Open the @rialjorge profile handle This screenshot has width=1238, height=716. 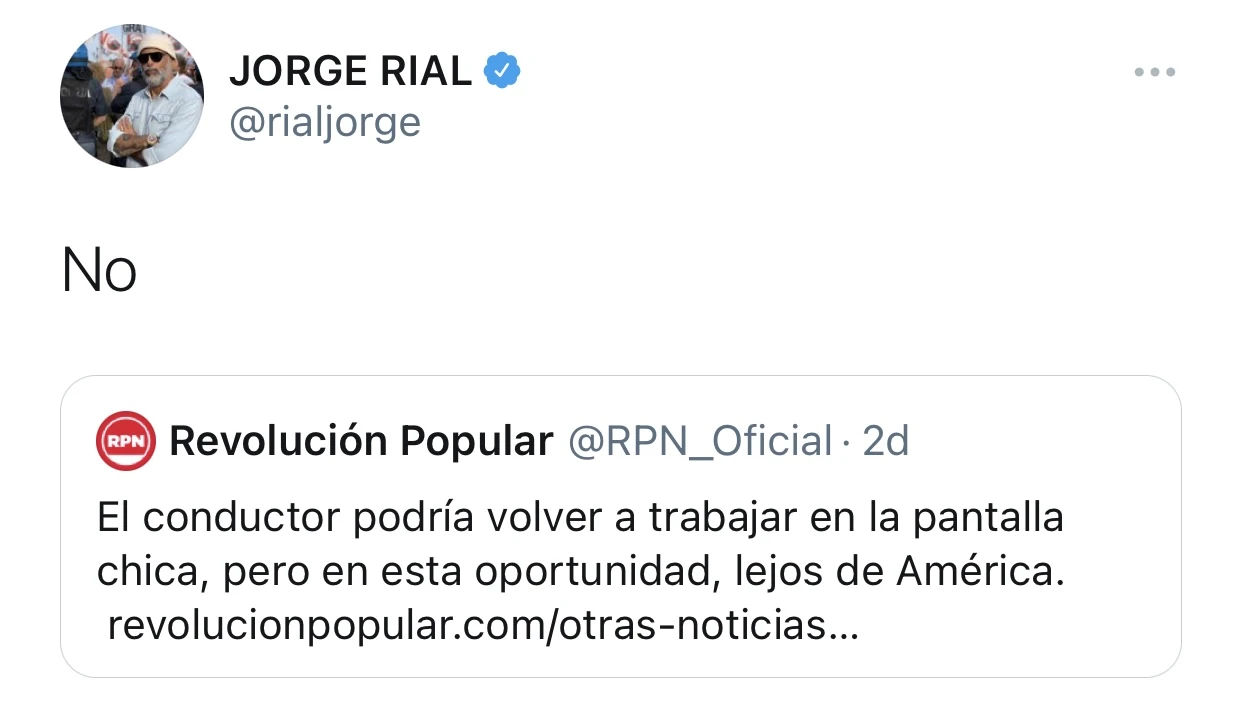click(x=325, y=123)
